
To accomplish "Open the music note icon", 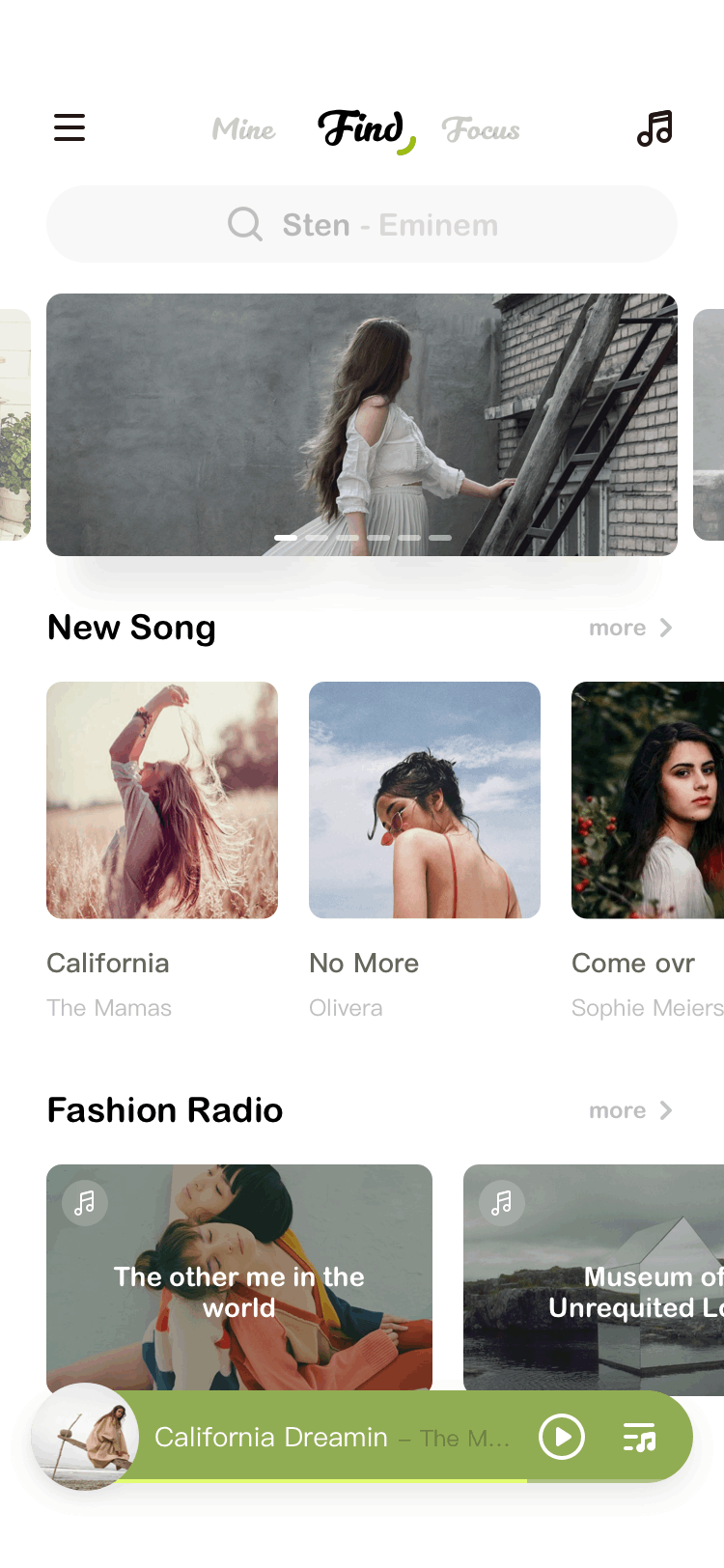I will 654,127.
